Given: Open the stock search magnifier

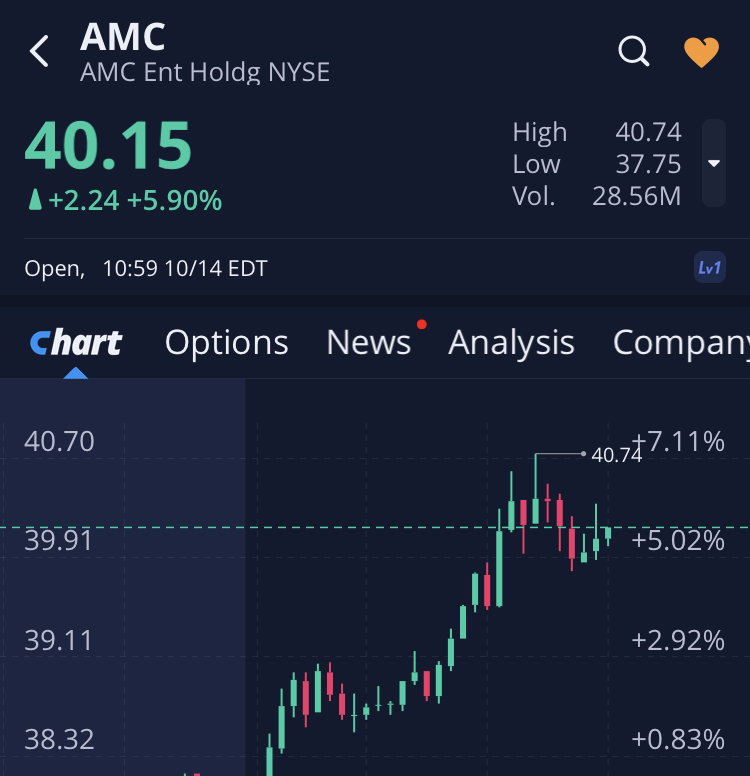Looking at the screenshot, I should pyautogui.click(x=634, y=51).
